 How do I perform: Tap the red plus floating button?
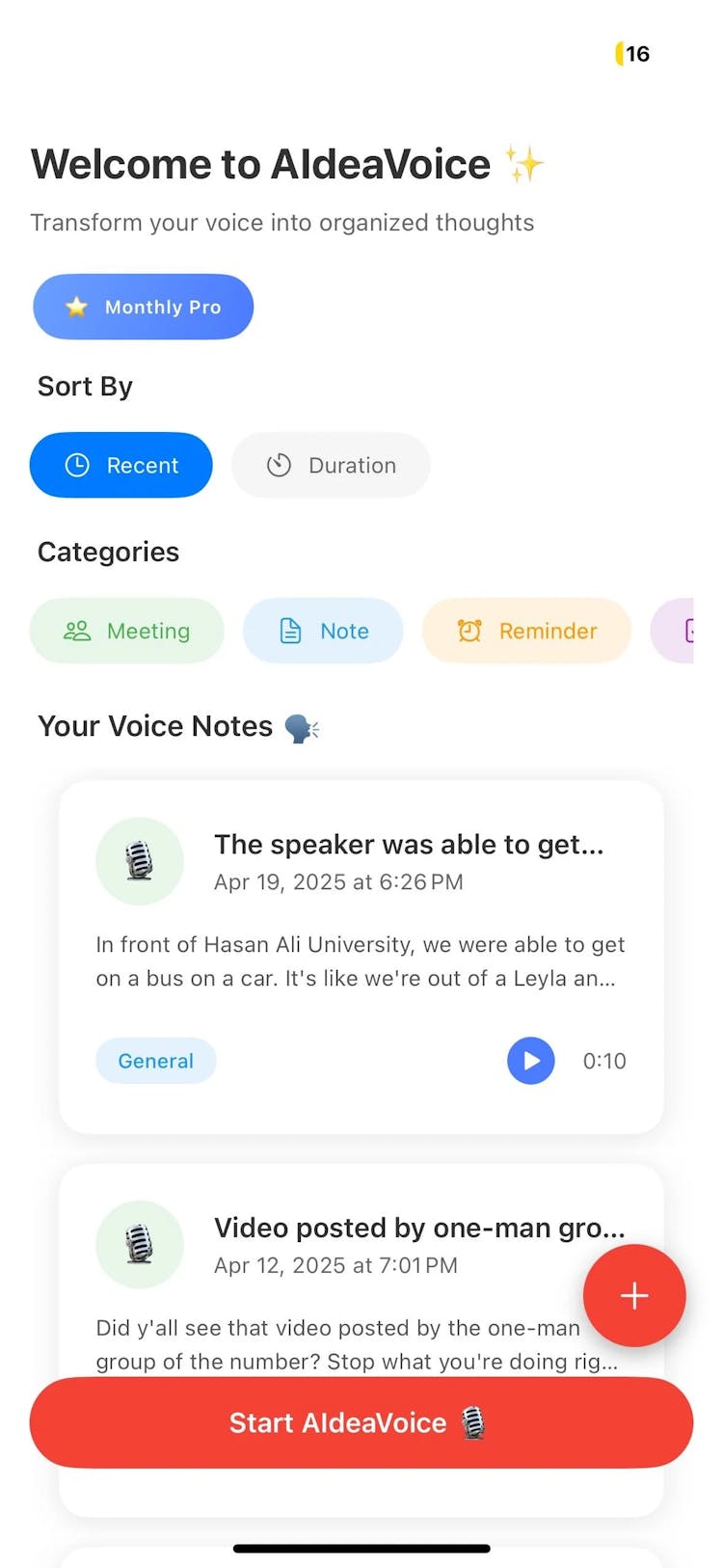click(x=634, y=1296)
